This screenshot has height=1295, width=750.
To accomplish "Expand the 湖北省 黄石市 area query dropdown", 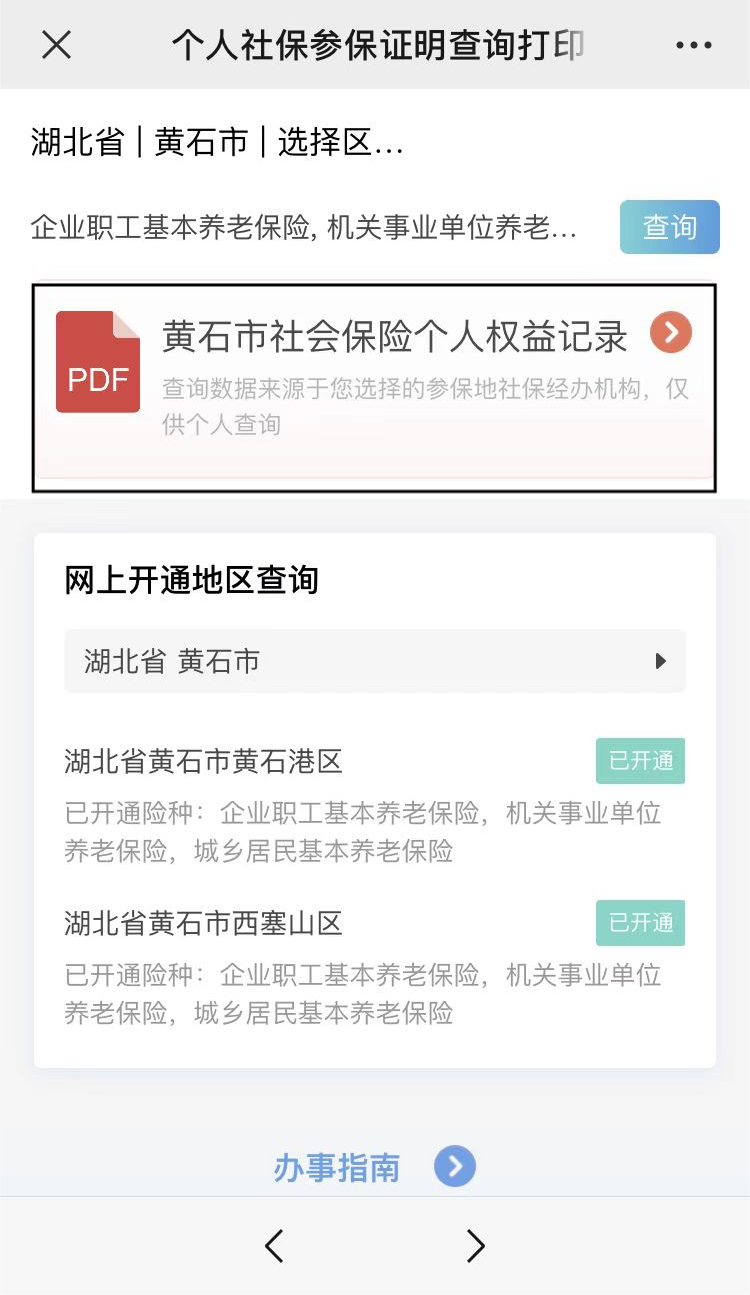I will tap(374, 661).
